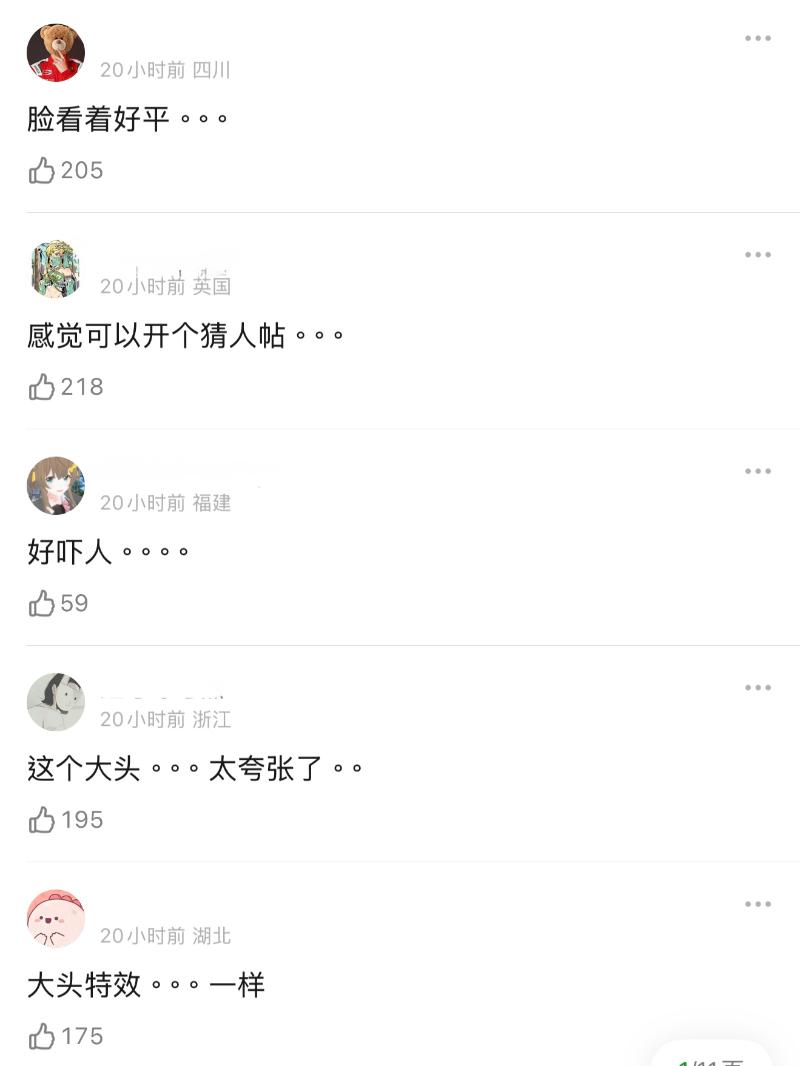The height and width of the screenshot is (1066, 800).
Task: View profile of the 英国 commenter avatar
Action: pyautogui.click(x=56, y=269)
